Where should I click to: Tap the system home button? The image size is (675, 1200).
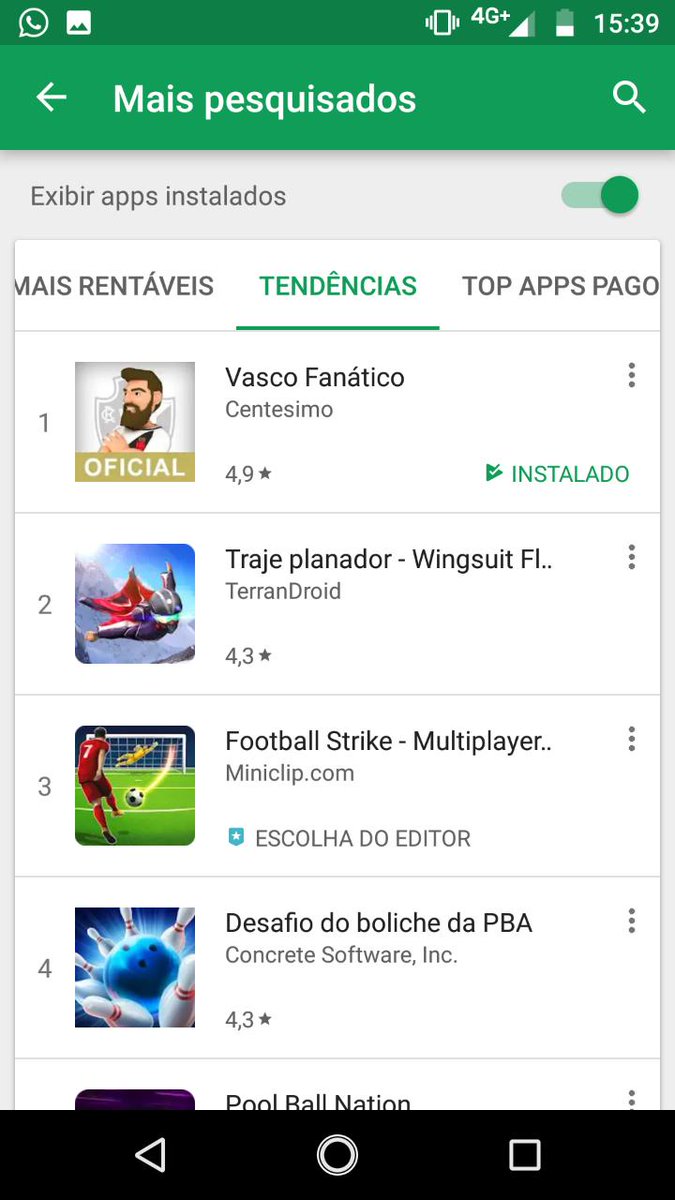[x=337, y=1155]
